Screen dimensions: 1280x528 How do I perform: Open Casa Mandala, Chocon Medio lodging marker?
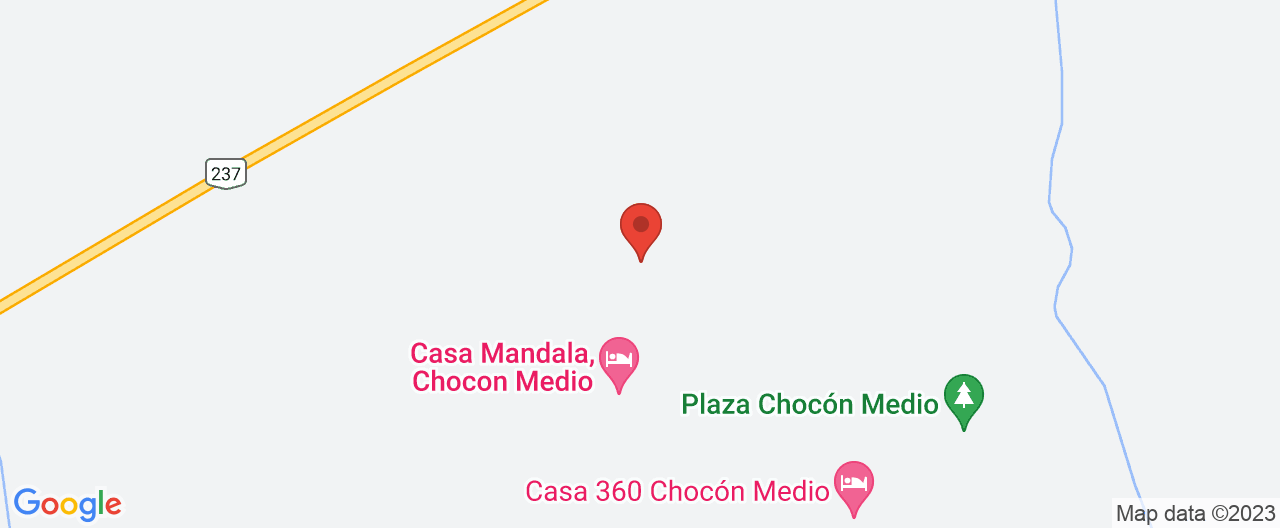click(619, 360)
